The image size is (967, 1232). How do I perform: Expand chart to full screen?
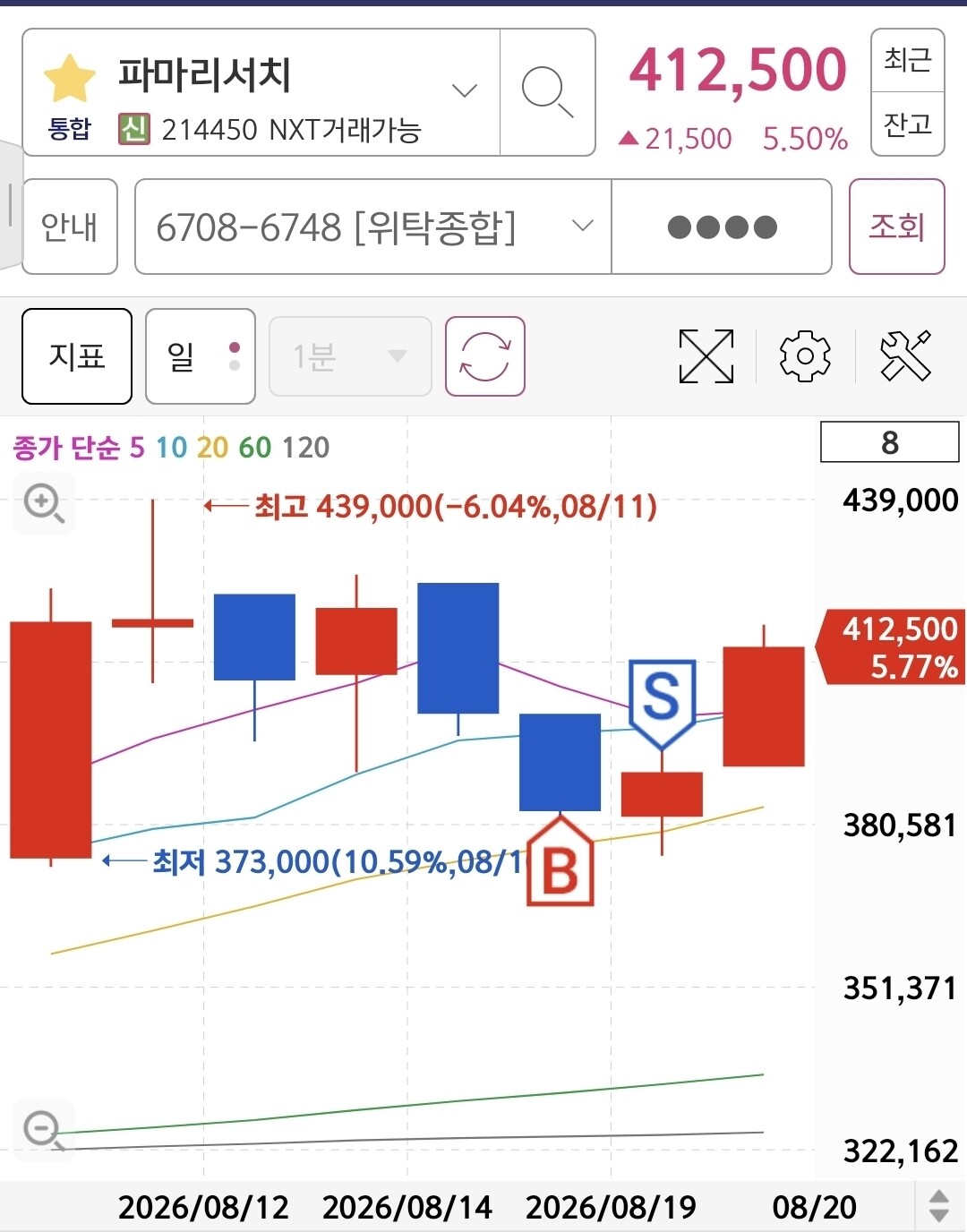point(706,356)
